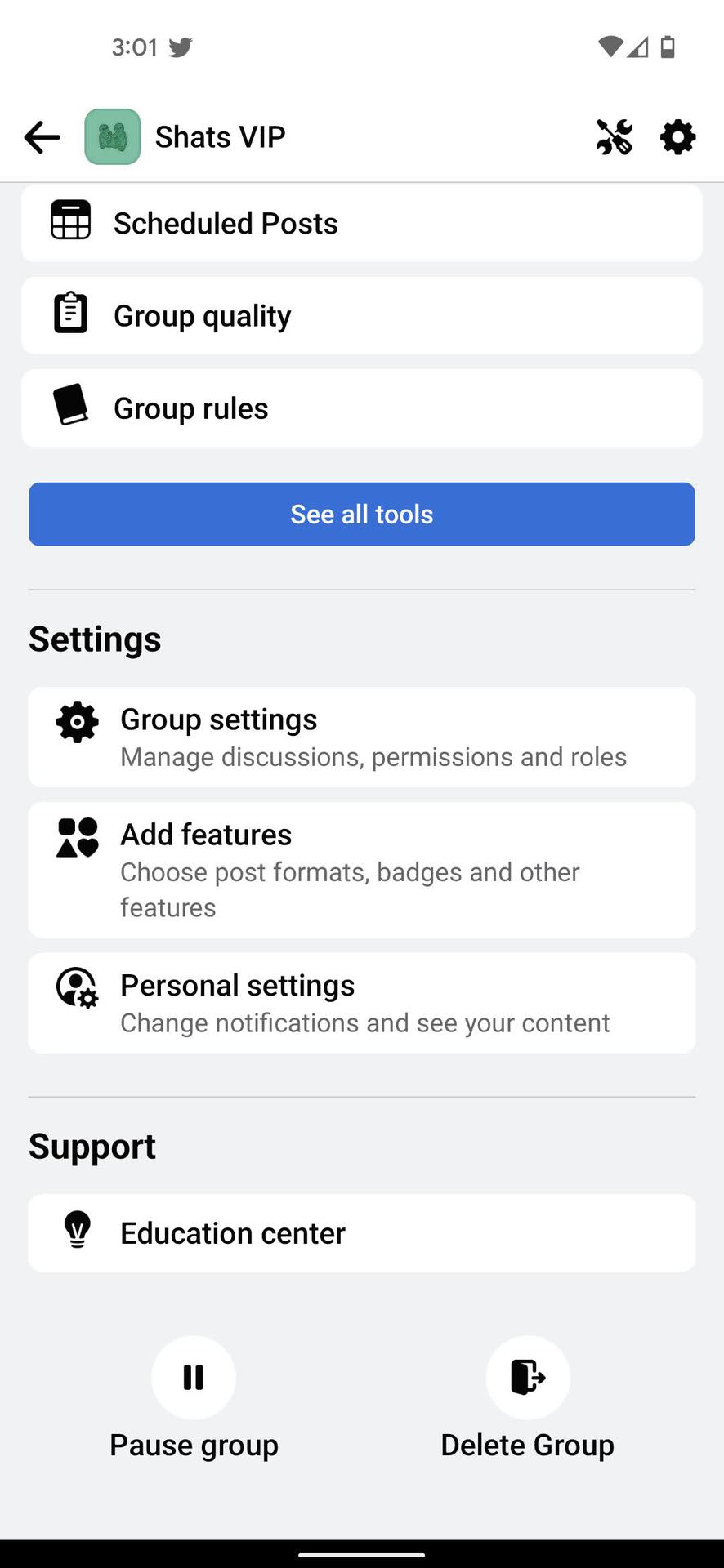This screenshot has height=1568, width=724.
Task: Open Education center
Action: (361, 1233)
